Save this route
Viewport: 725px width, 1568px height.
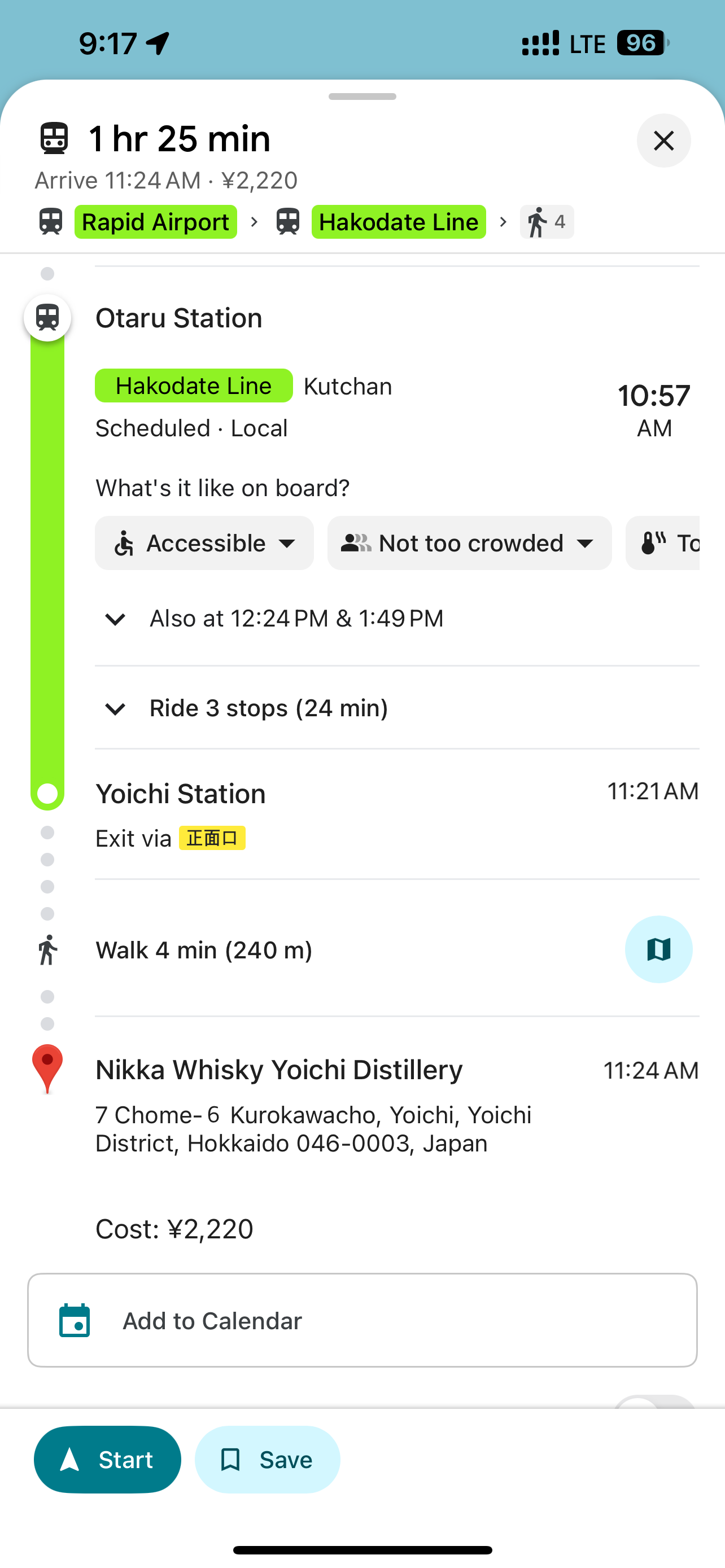click(x=267, y=1459)
